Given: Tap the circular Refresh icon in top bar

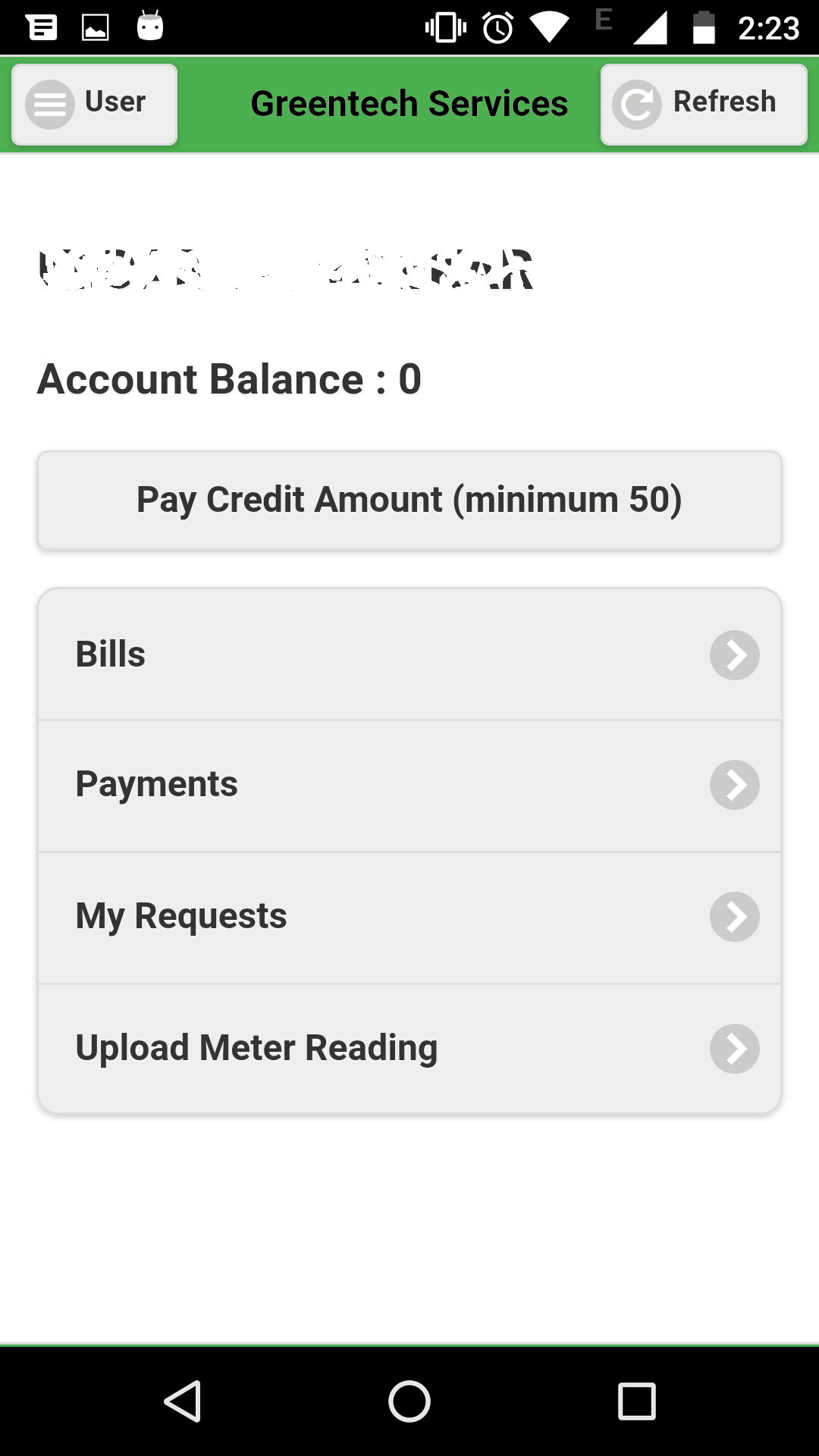Looking at the screenshot, I should point(637,104).
